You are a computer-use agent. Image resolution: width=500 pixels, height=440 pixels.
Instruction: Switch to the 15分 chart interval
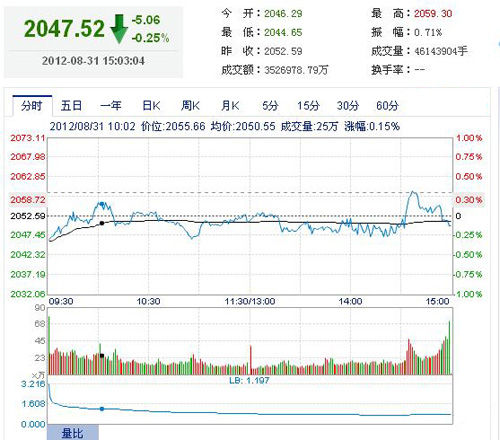(308, 106)
